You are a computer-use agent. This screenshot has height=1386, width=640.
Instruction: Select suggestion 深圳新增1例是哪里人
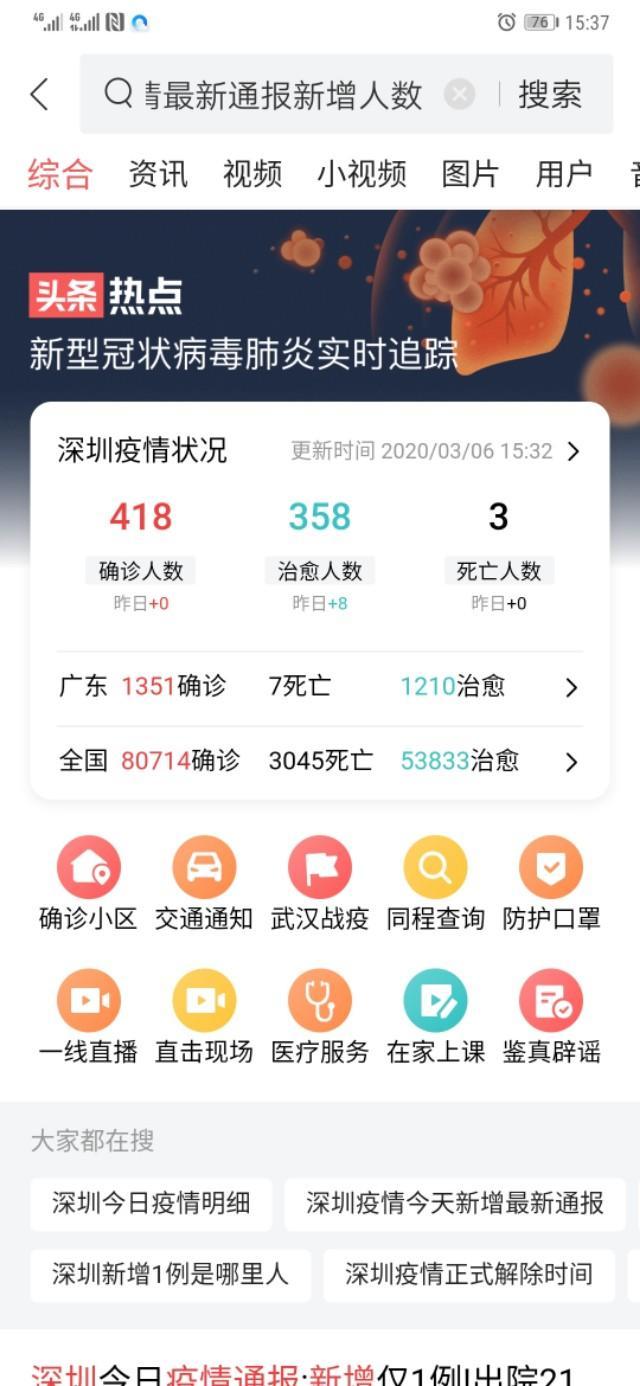(170, 1274)
